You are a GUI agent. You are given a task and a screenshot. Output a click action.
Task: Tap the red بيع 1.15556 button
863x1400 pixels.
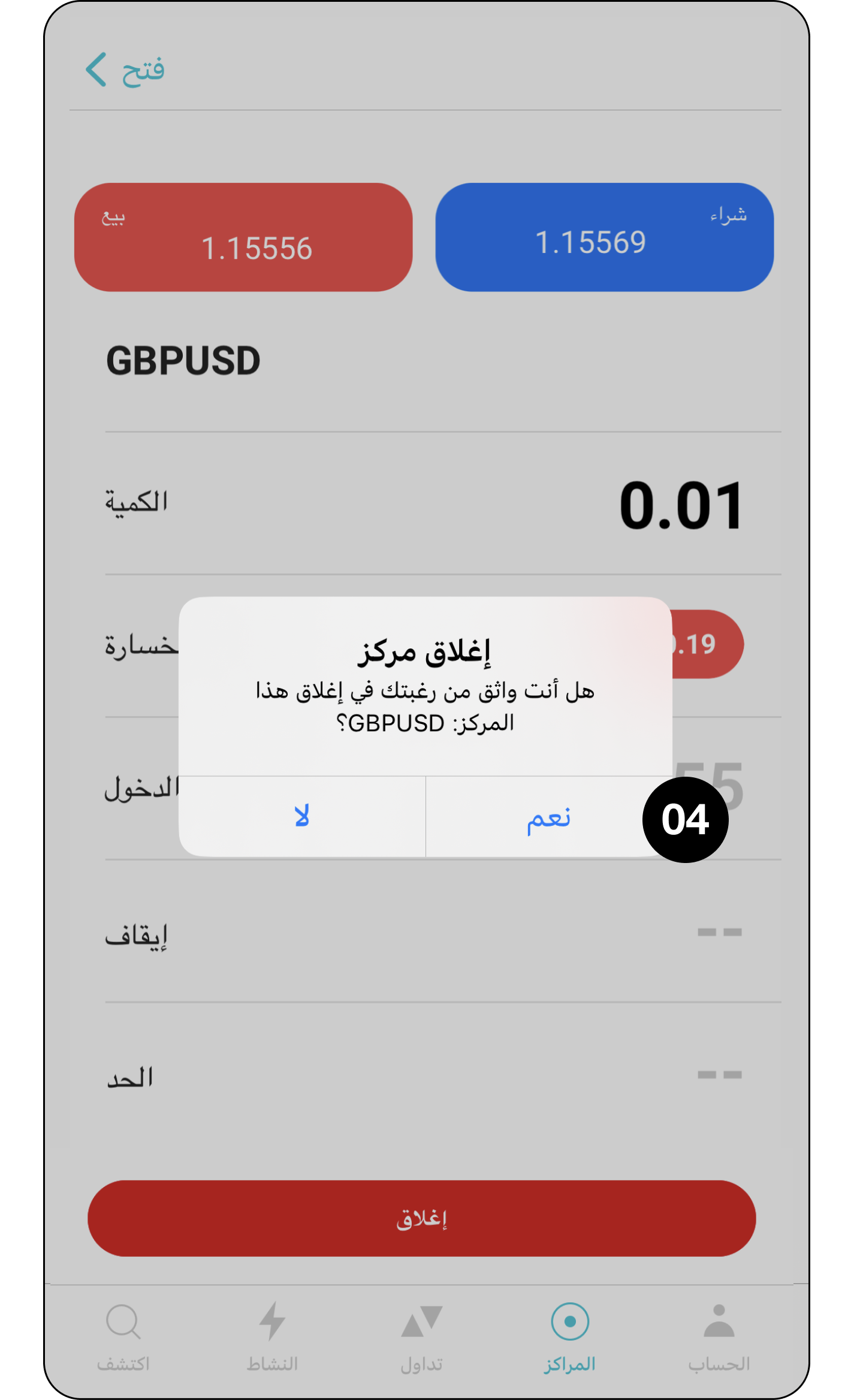(243, 237)
